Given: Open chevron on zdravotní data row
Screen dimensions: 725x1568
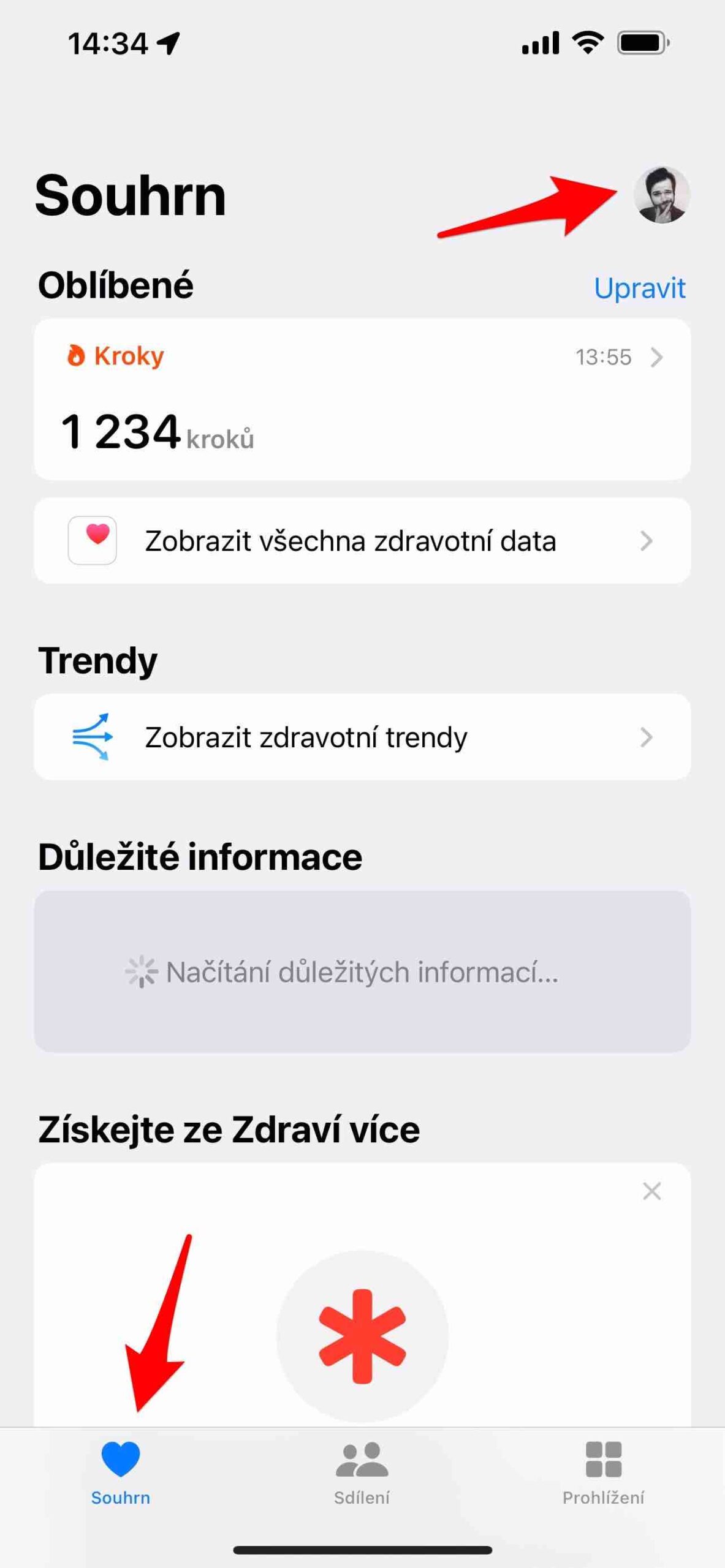Looking at the screenshot, I should 647,540.
